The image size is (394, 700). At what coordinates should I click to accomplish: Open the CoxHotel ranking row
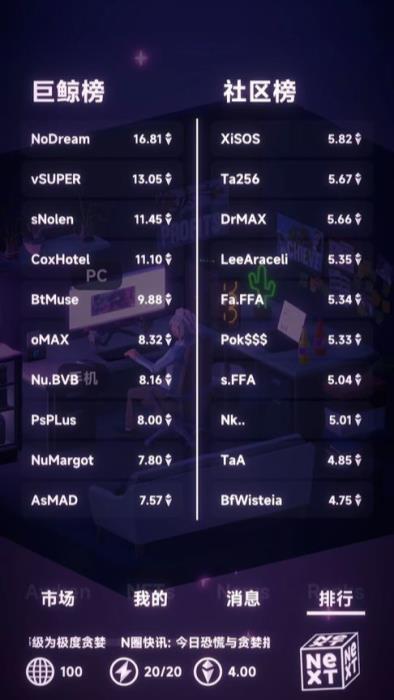click(102, 259)
